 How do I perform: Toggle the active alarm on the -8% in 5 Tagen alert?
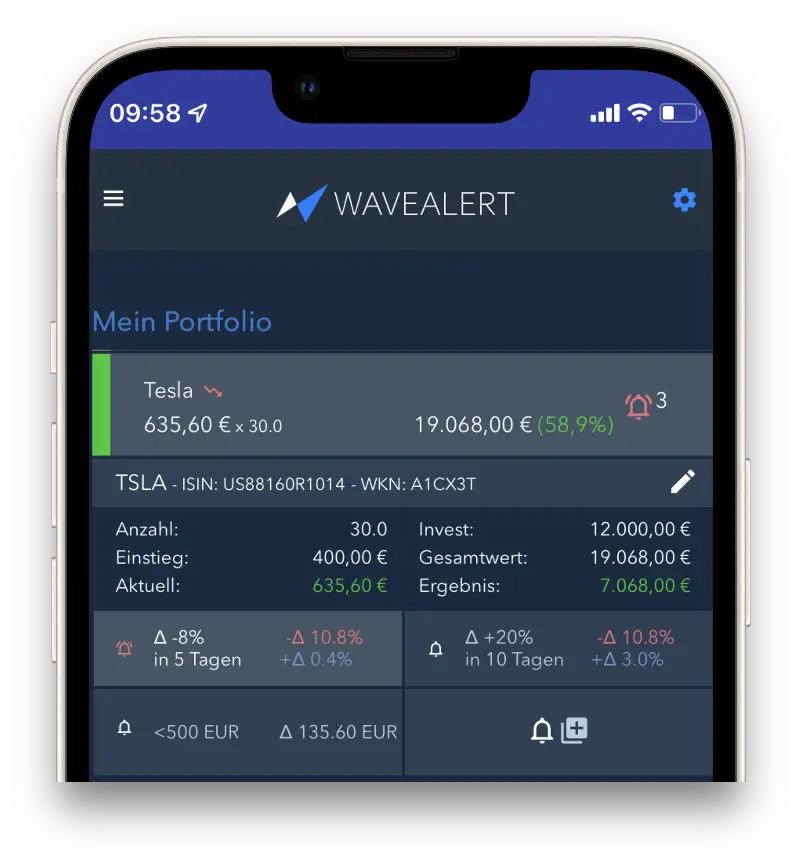point(124,648)
